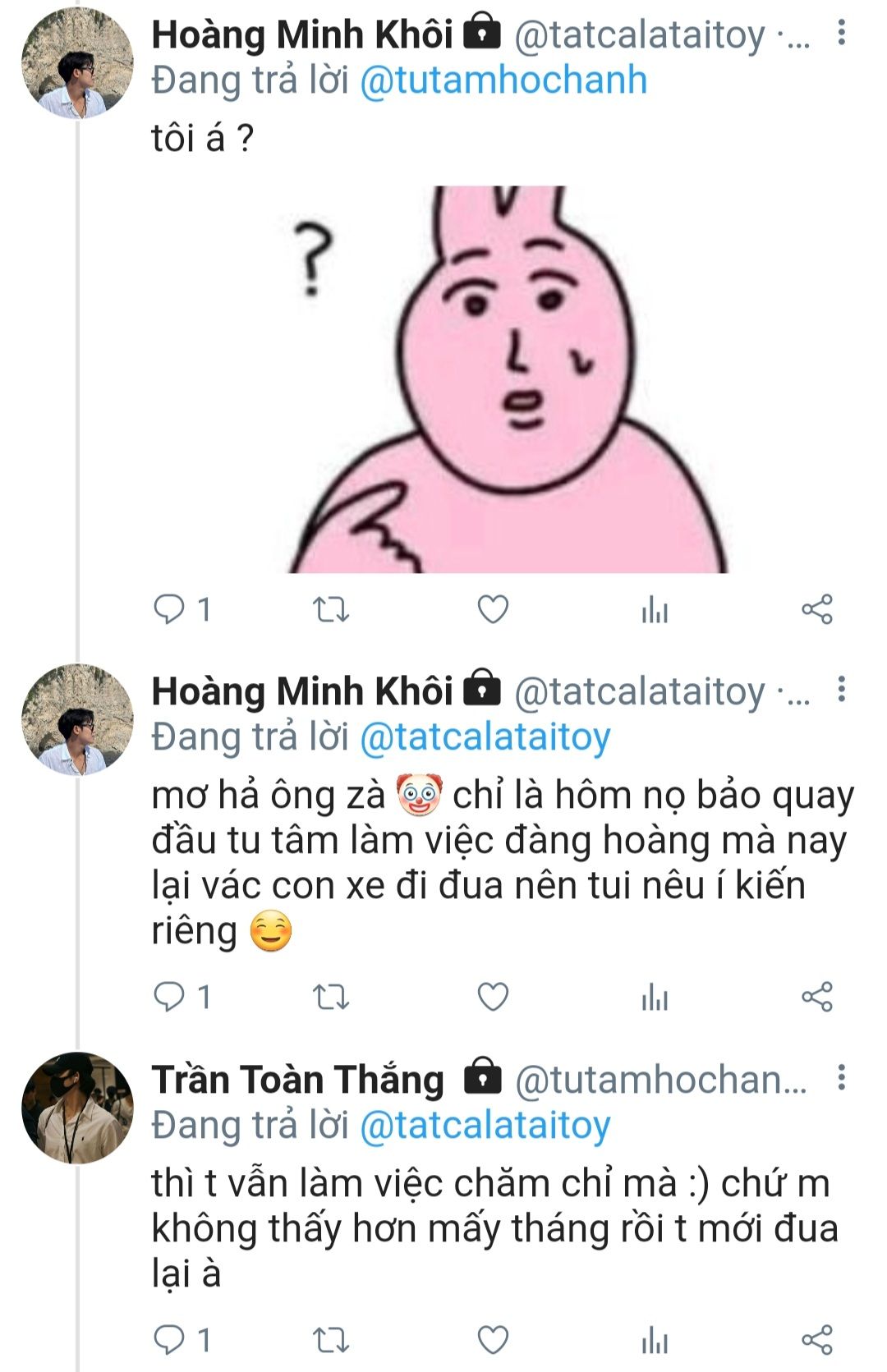Reply to the 'mơ hả ông zà' tweet

click(x=170, y=997)
